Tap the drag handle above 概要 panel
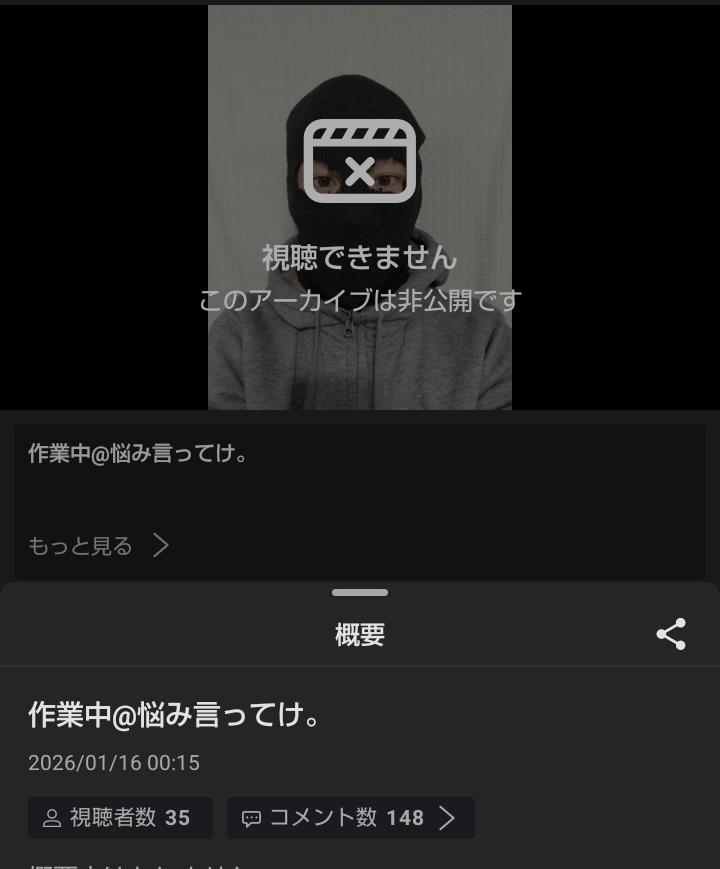Screen dimensions: 720x869 coord(359,593)
